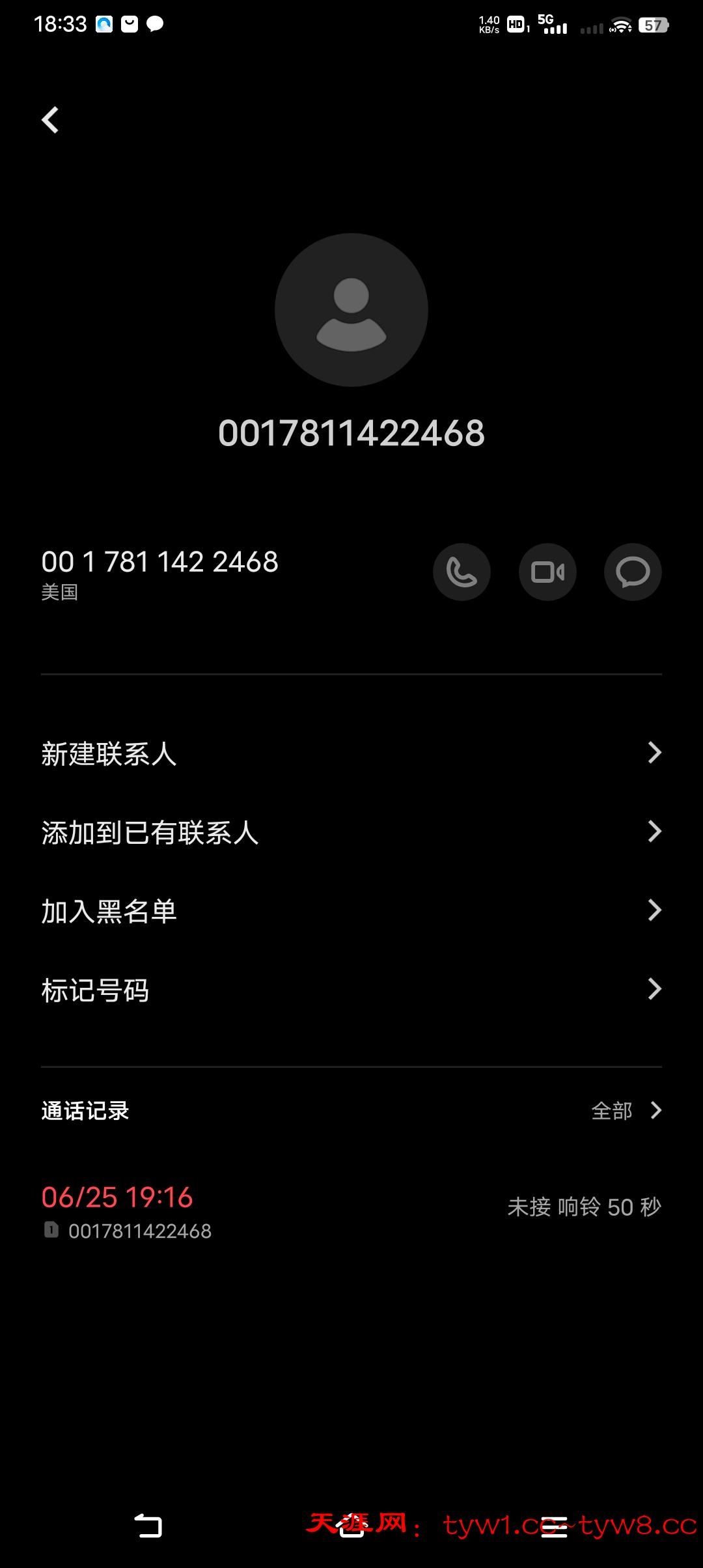Tap the system back navigation button

148,1526
